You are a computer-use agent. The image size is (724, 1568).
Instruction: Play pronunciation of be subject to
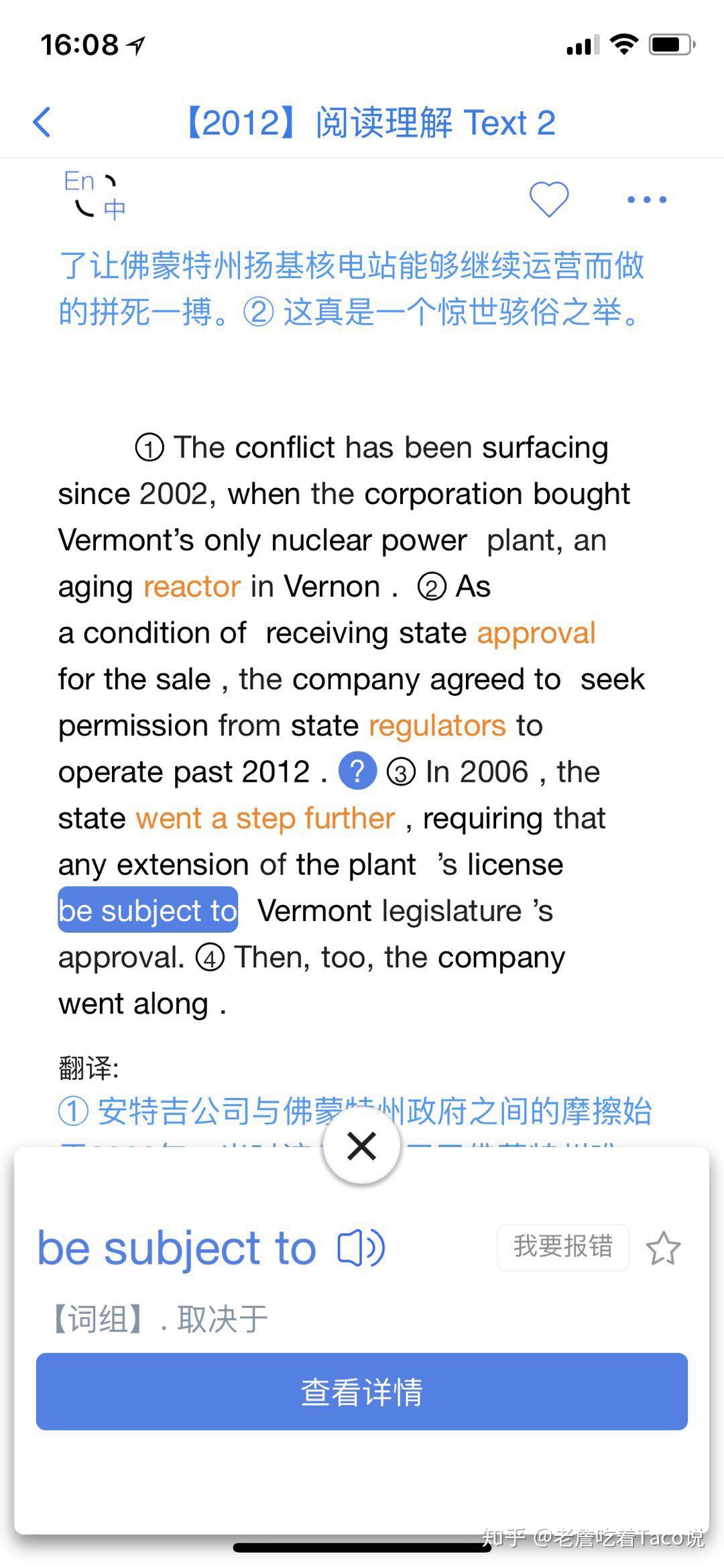click(x=361, y=1248)
